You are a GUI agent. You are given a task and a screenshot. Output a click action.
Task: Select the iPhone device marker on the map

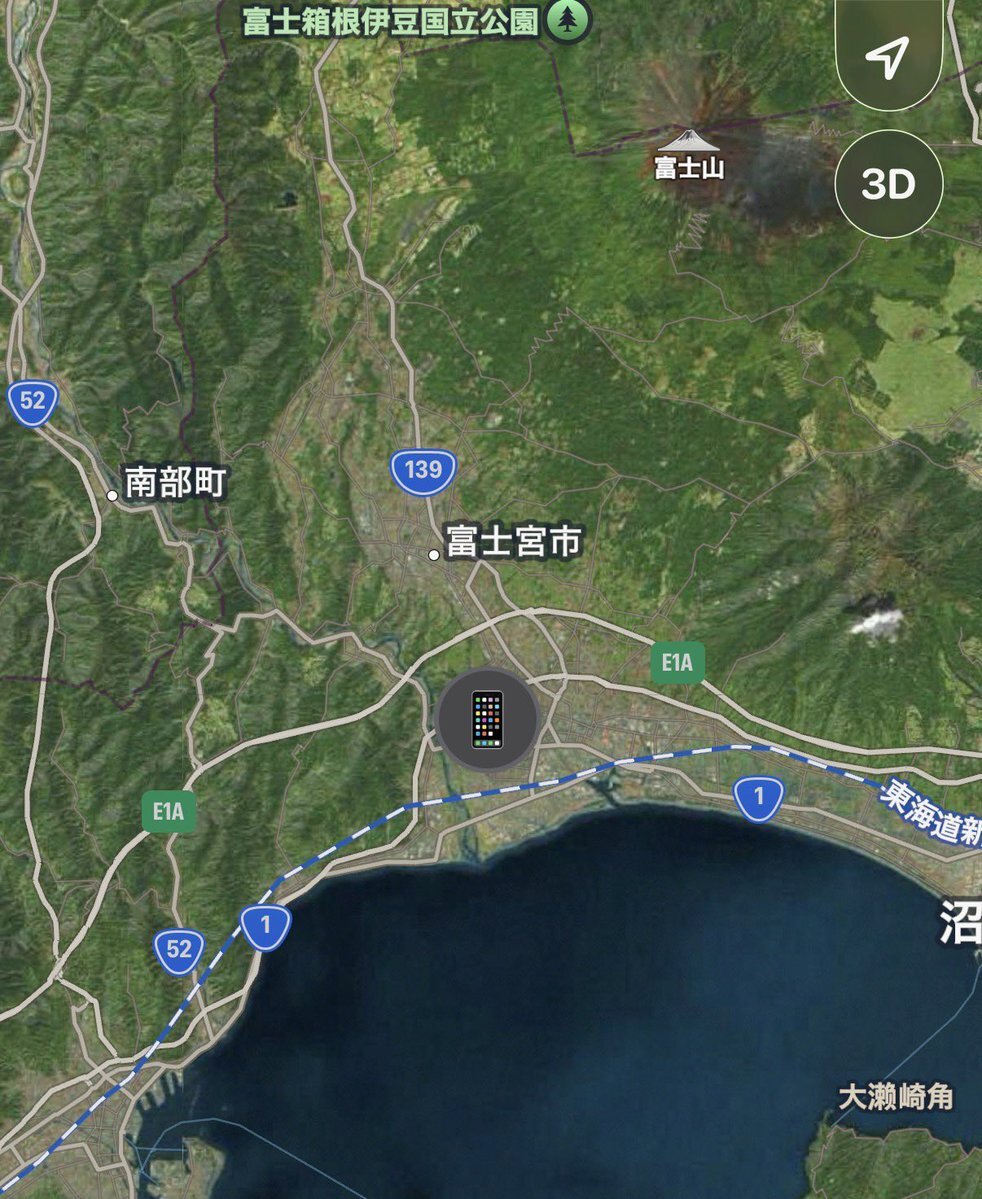coord(488,719)
